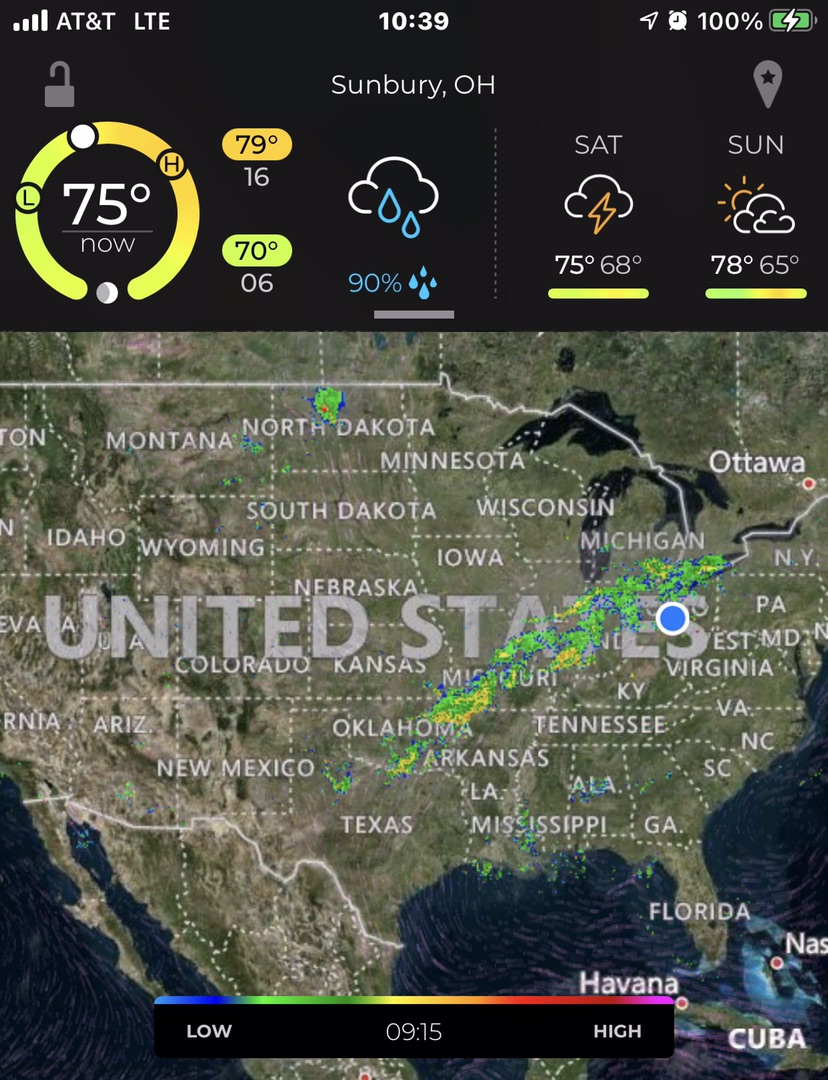Tap the blue current location dot on map

[x=673, y=618]
